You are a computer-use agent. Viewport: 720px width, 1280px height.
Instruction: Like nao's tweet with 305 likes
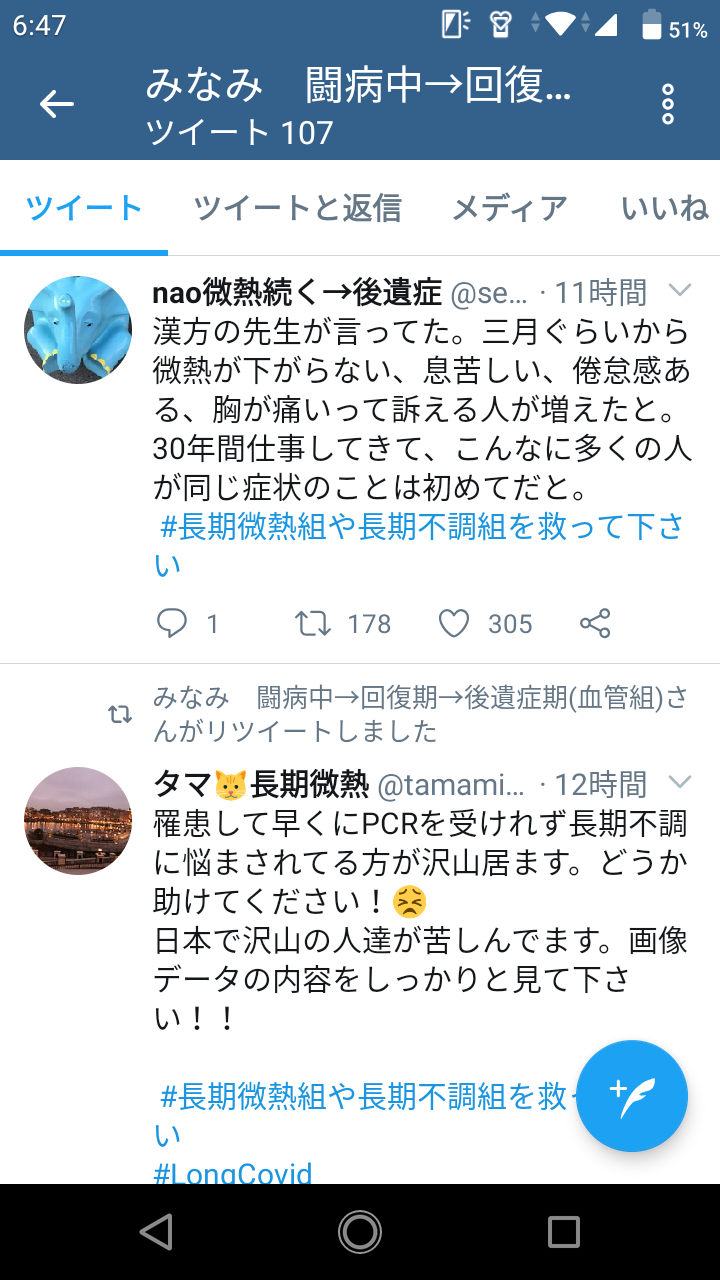point(454,624)
